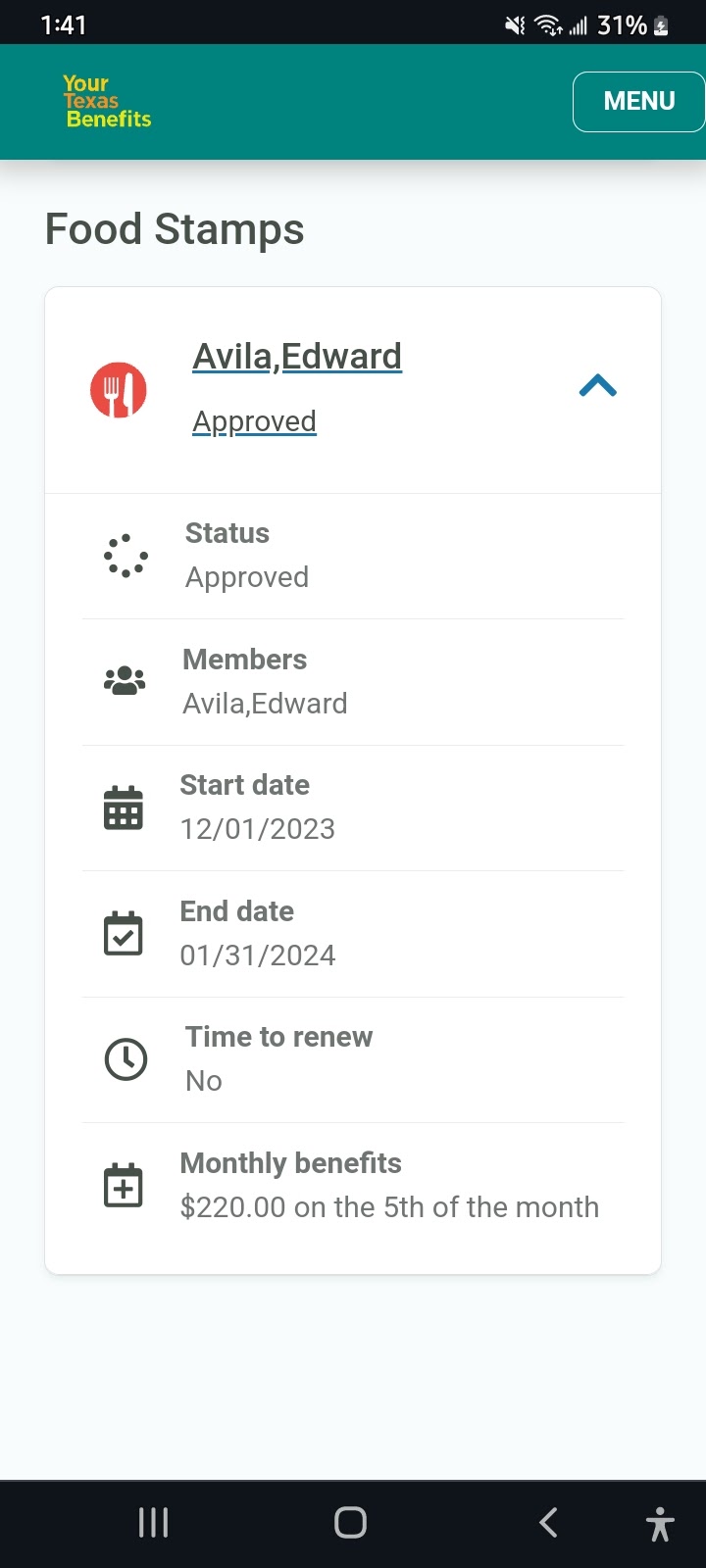Open the accessibility shortcut in the navigation bar
706x1568 pixels.
660,1524
